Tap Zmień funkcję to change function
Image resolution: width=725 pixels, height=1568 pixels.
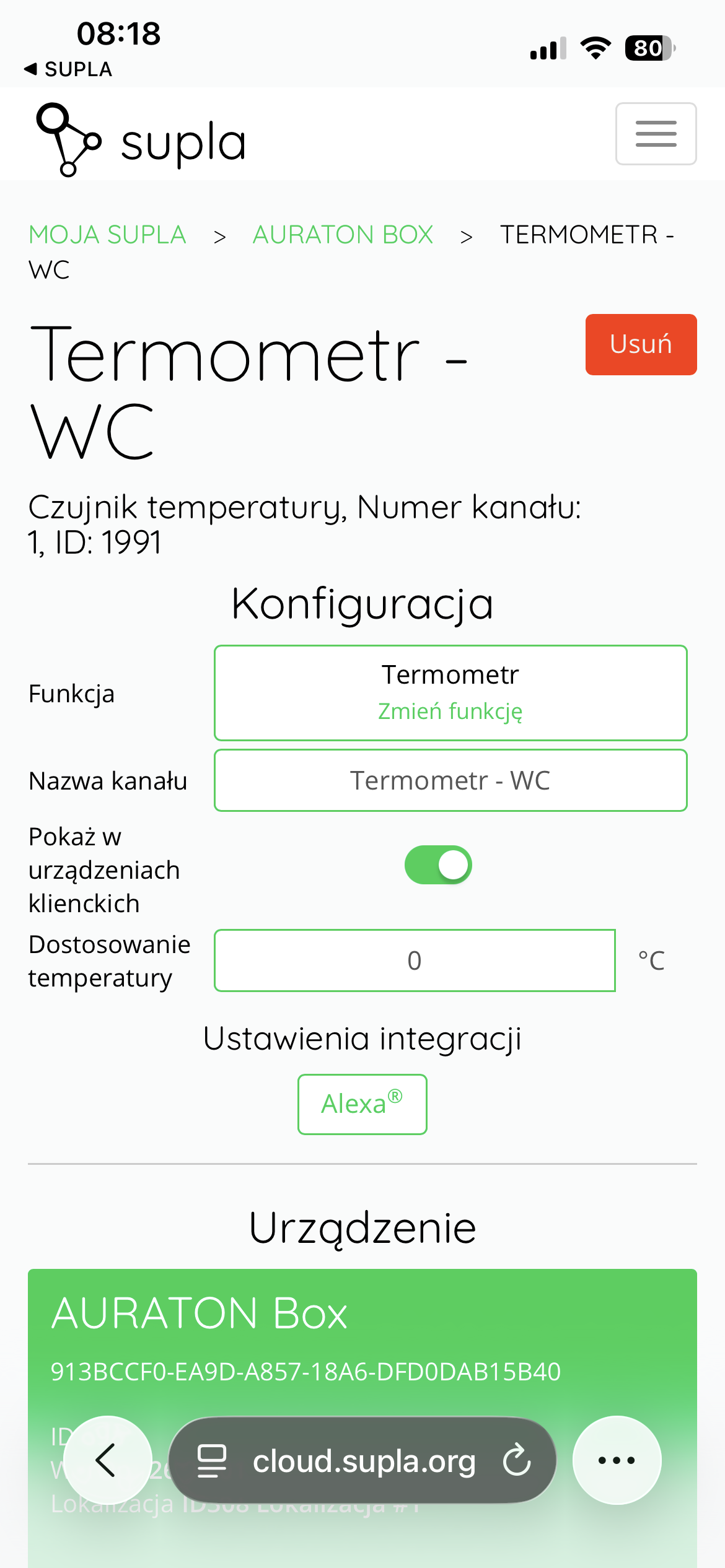(x=450, y=712)
